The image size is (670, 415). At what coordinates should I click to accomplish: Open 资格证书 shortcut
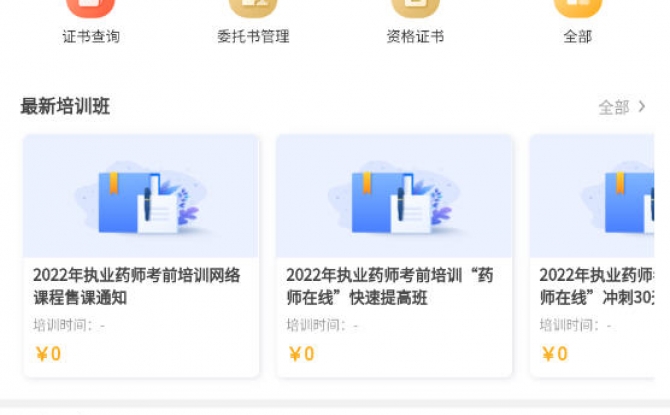[415, 22]
